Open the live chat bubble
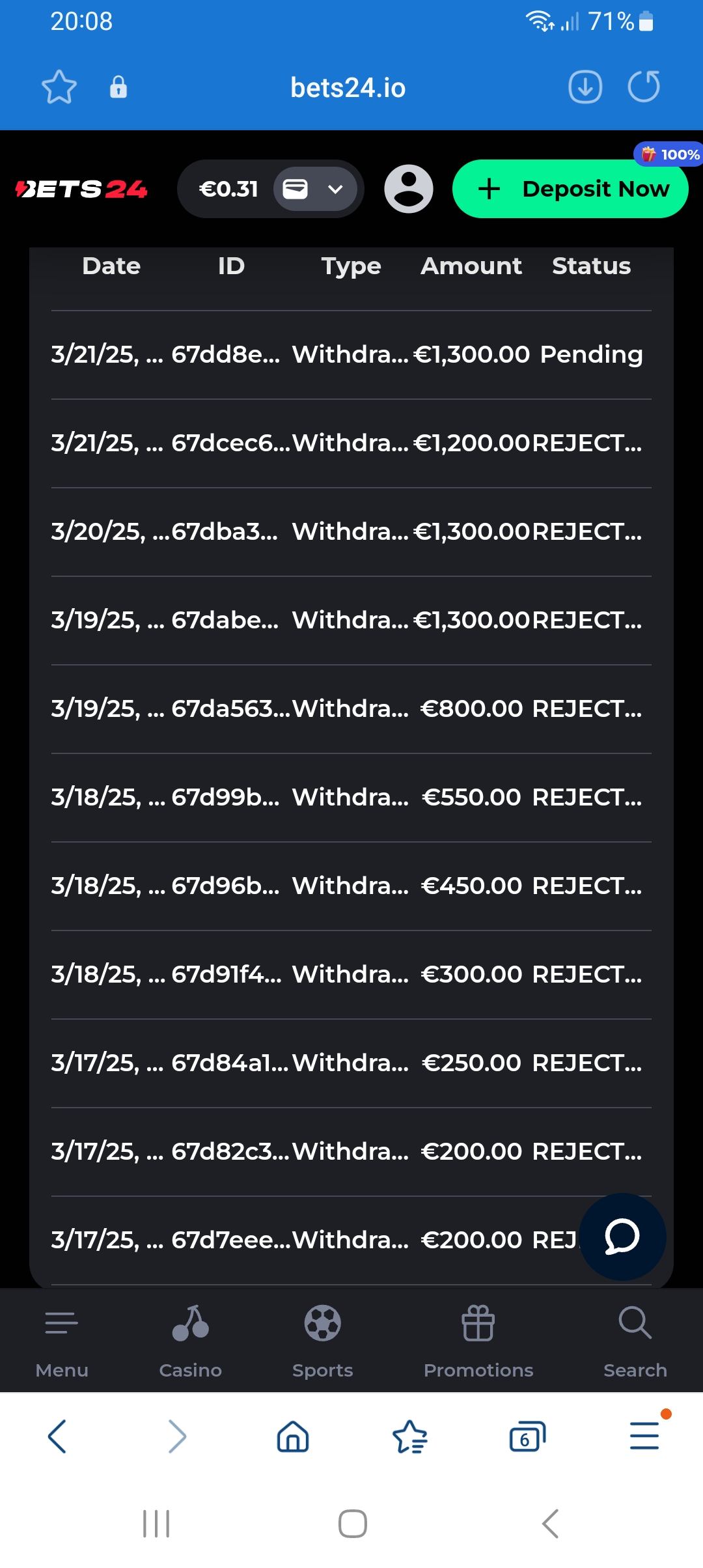 (622, 1237)
